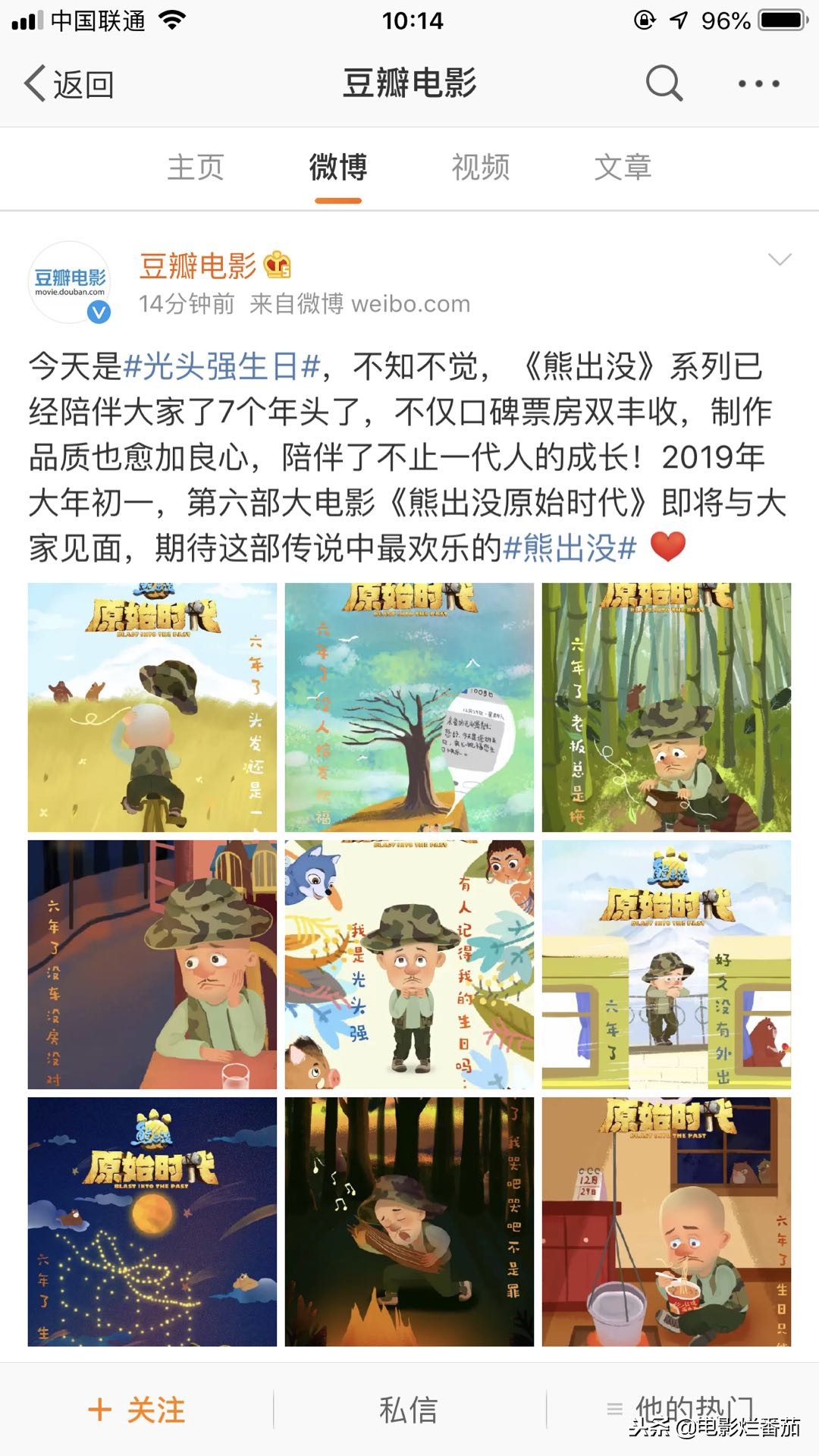Open the 文章 tab
This screenshot has height=1456, width=819.
[623, 168]
